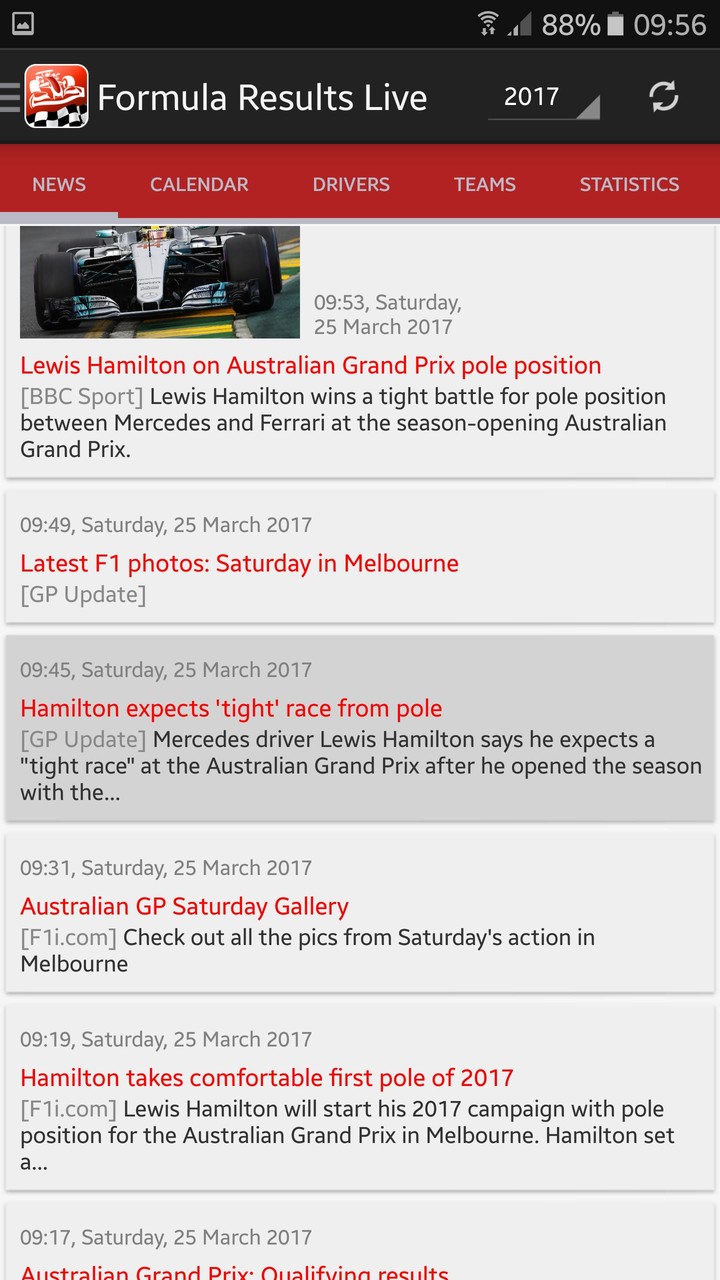Select the TEAMS tab

coord(485,184)
